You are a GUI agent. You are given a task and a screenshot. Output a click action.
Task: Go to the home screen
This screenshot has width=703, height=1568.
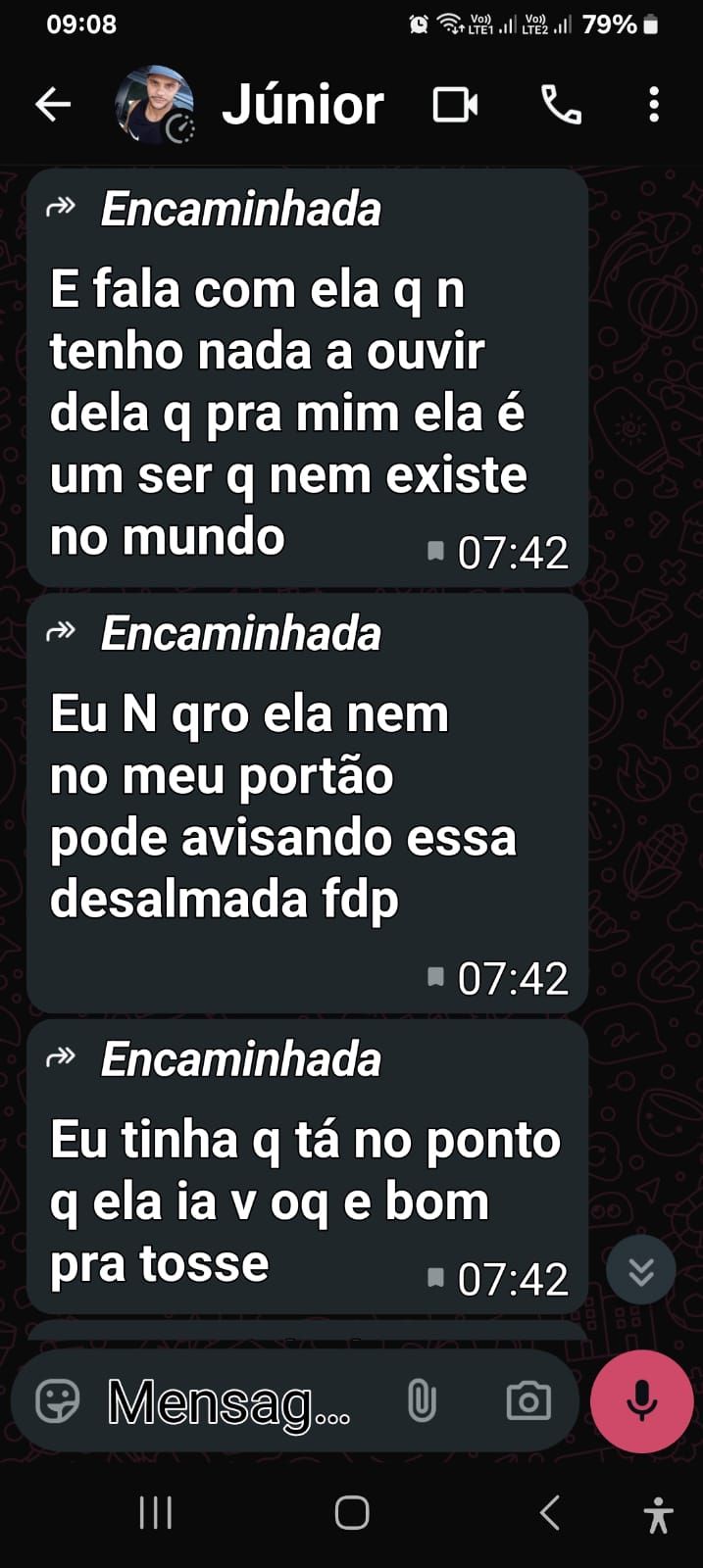(x=352, y=1513)
